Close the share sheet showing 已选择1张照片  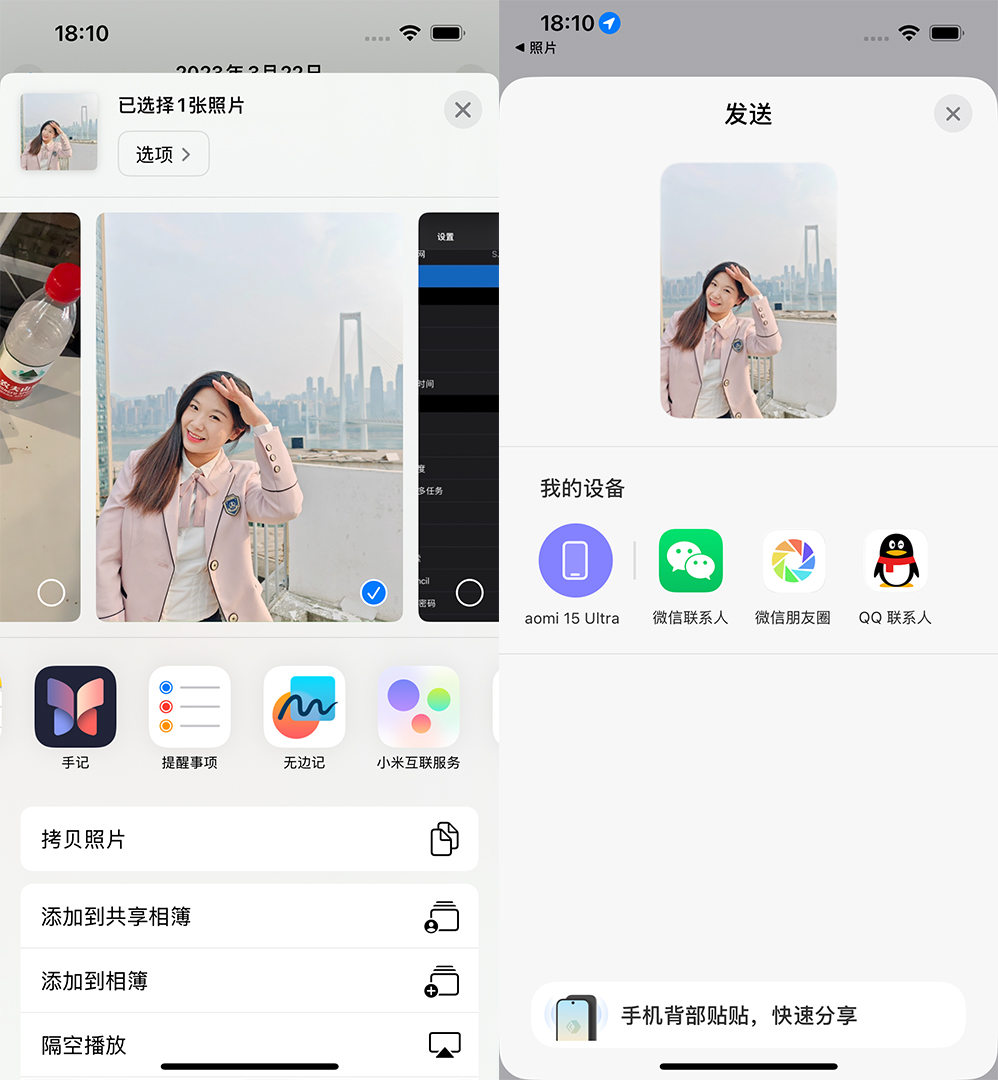coord(462,110)
